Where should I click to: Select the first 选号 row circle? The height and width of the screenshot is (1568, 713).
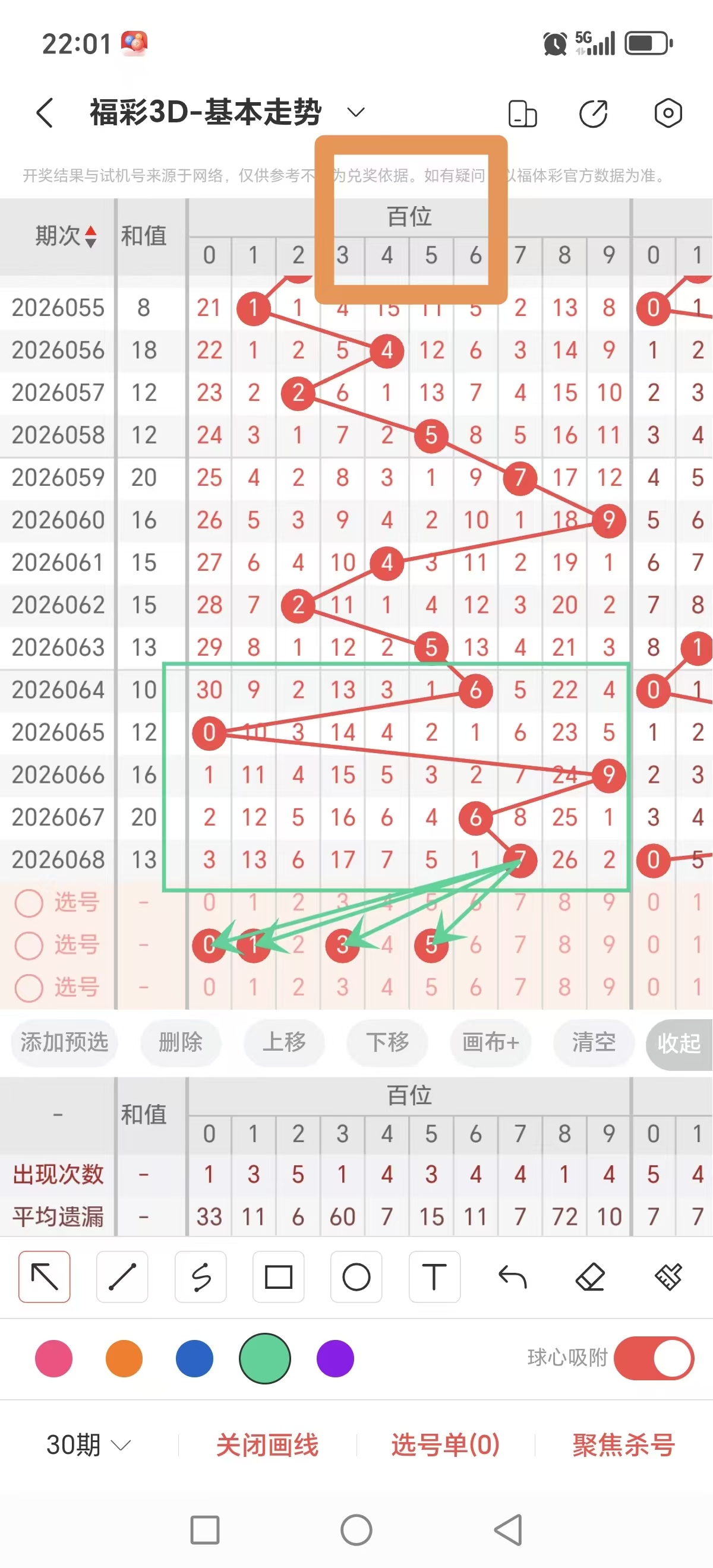[x=29, y=903]
